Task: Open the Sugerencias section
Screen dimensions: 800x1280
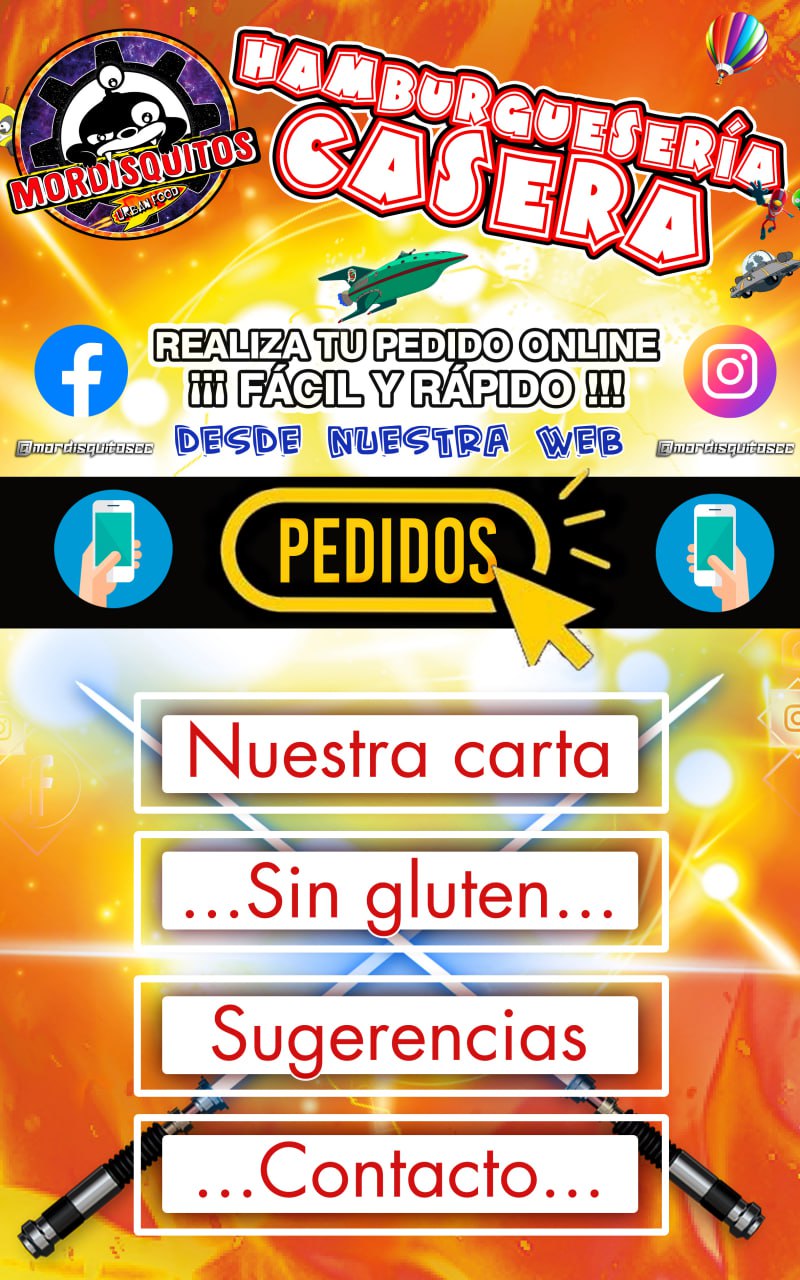Action: click(400, 1034)
